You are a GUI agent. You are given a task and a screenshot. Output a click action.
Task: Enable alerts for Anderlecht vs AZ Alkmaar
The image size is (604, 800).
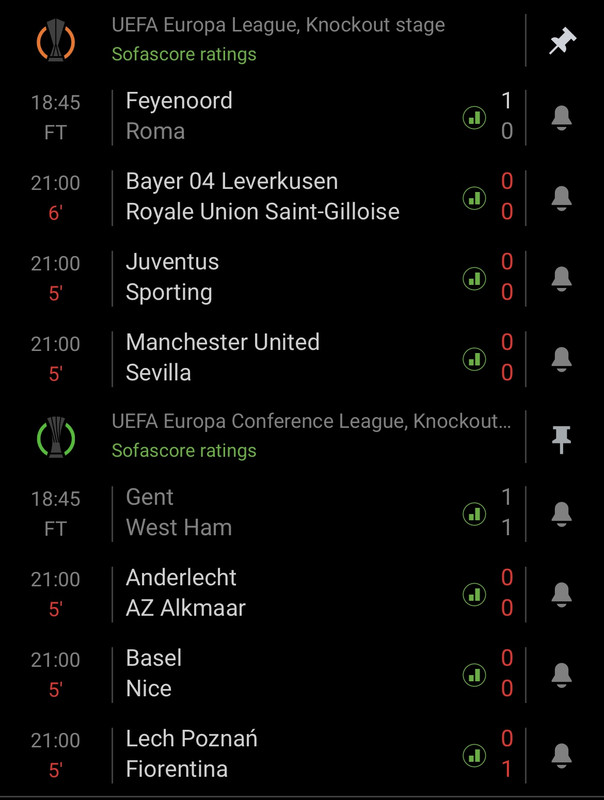point(562,594)
